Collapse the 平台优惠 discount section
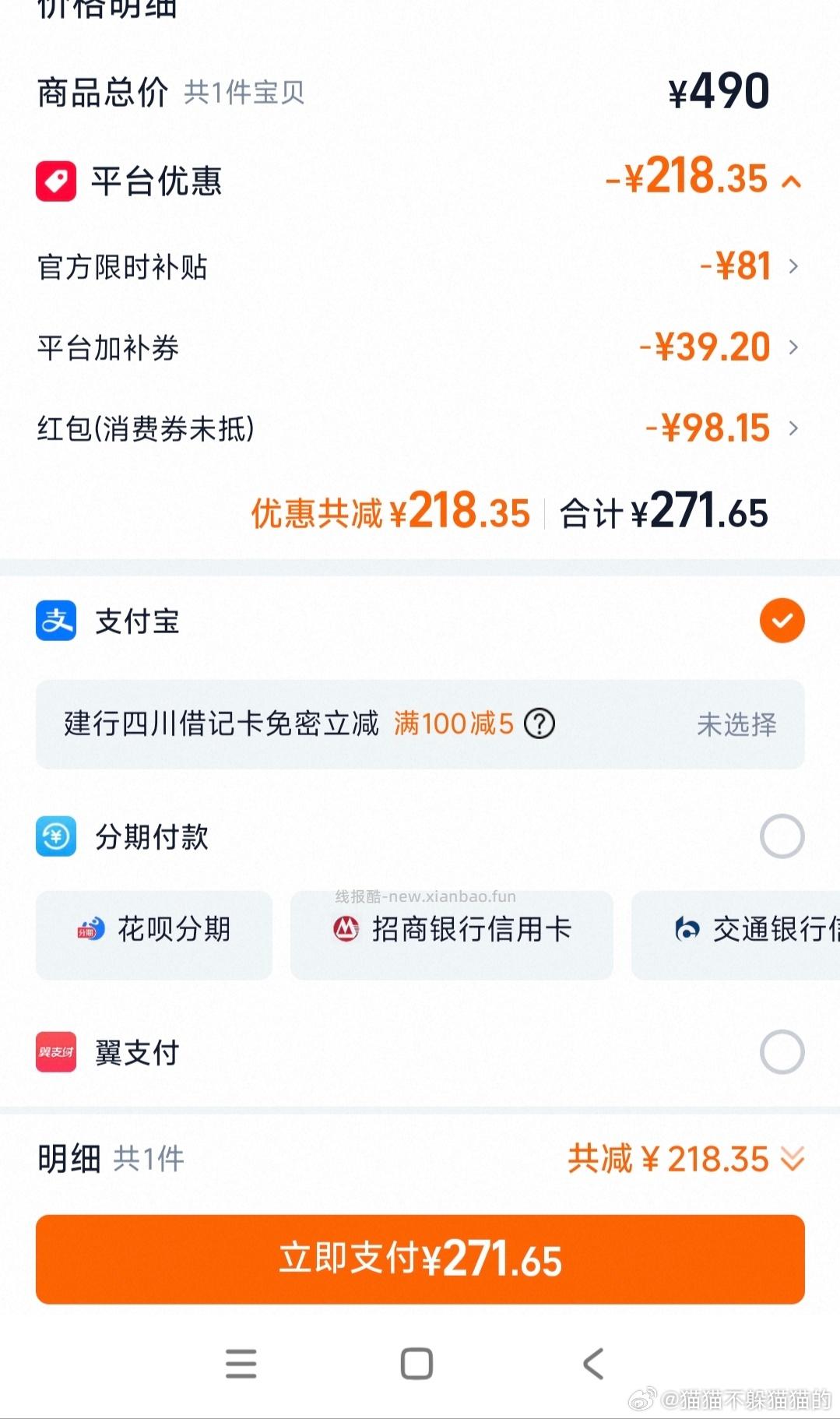840x1419 pixels. point(793,181)
